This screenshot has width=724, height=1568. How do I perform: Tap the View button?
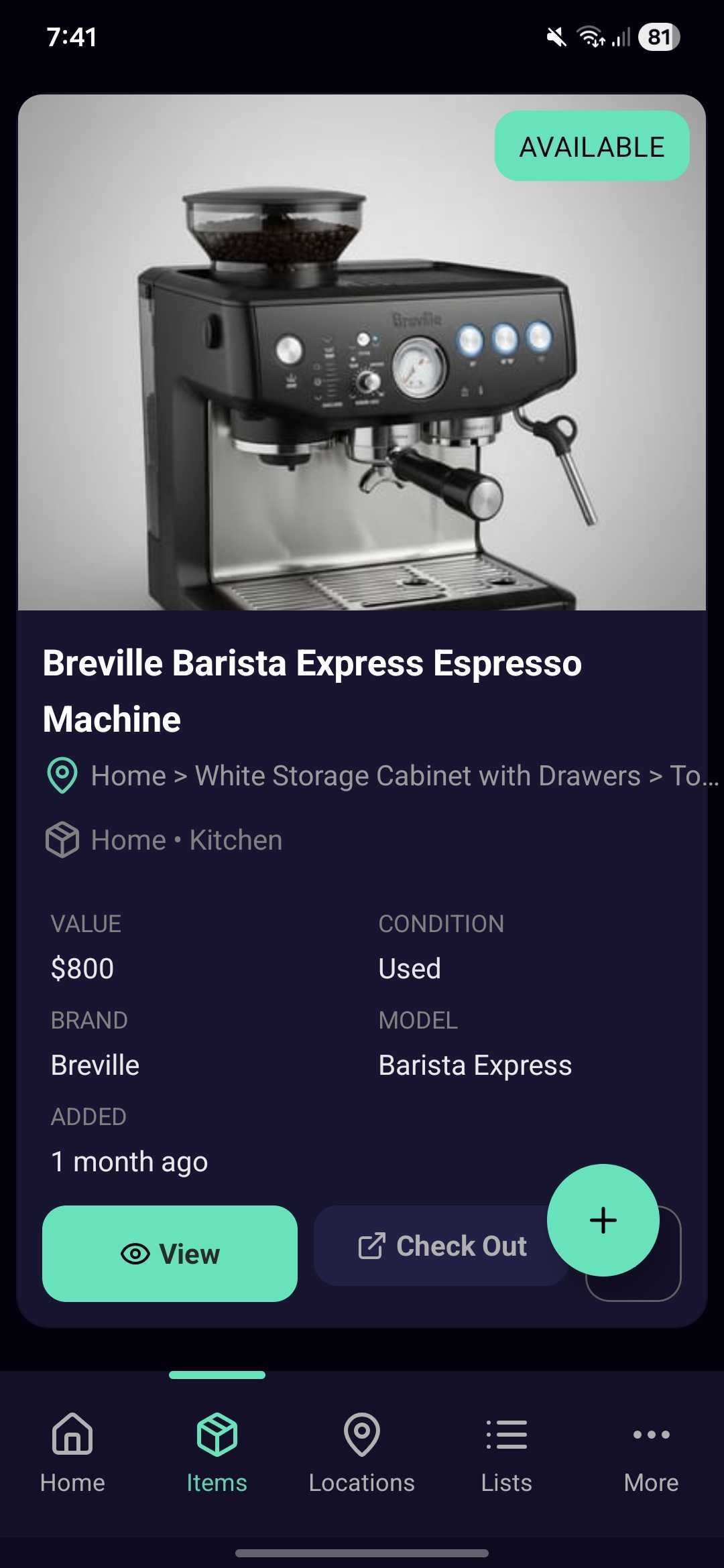pos(170,1253)
